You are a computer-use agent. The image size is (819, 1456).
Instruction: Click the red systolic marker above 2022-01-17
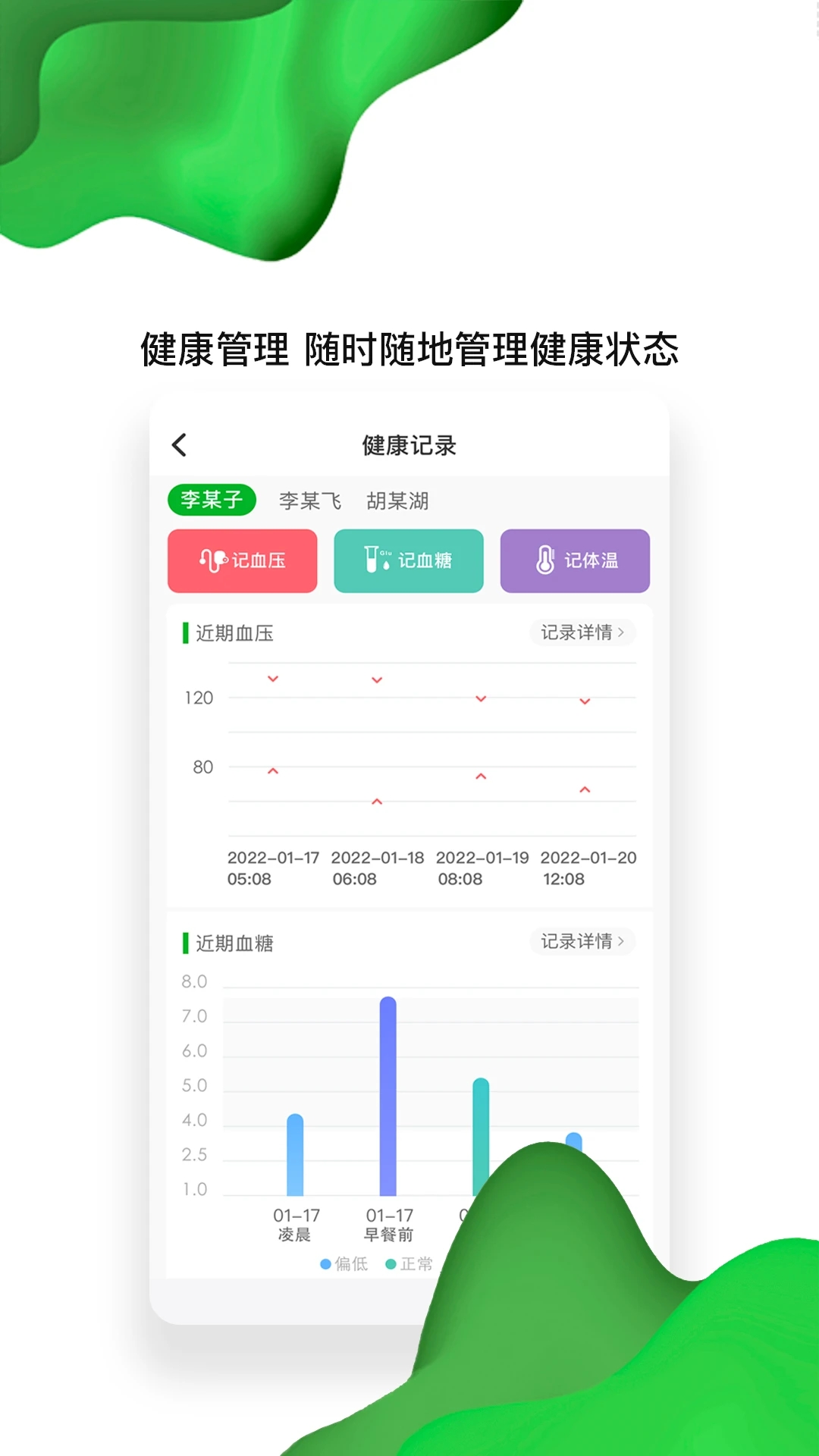tap(274, 679)
